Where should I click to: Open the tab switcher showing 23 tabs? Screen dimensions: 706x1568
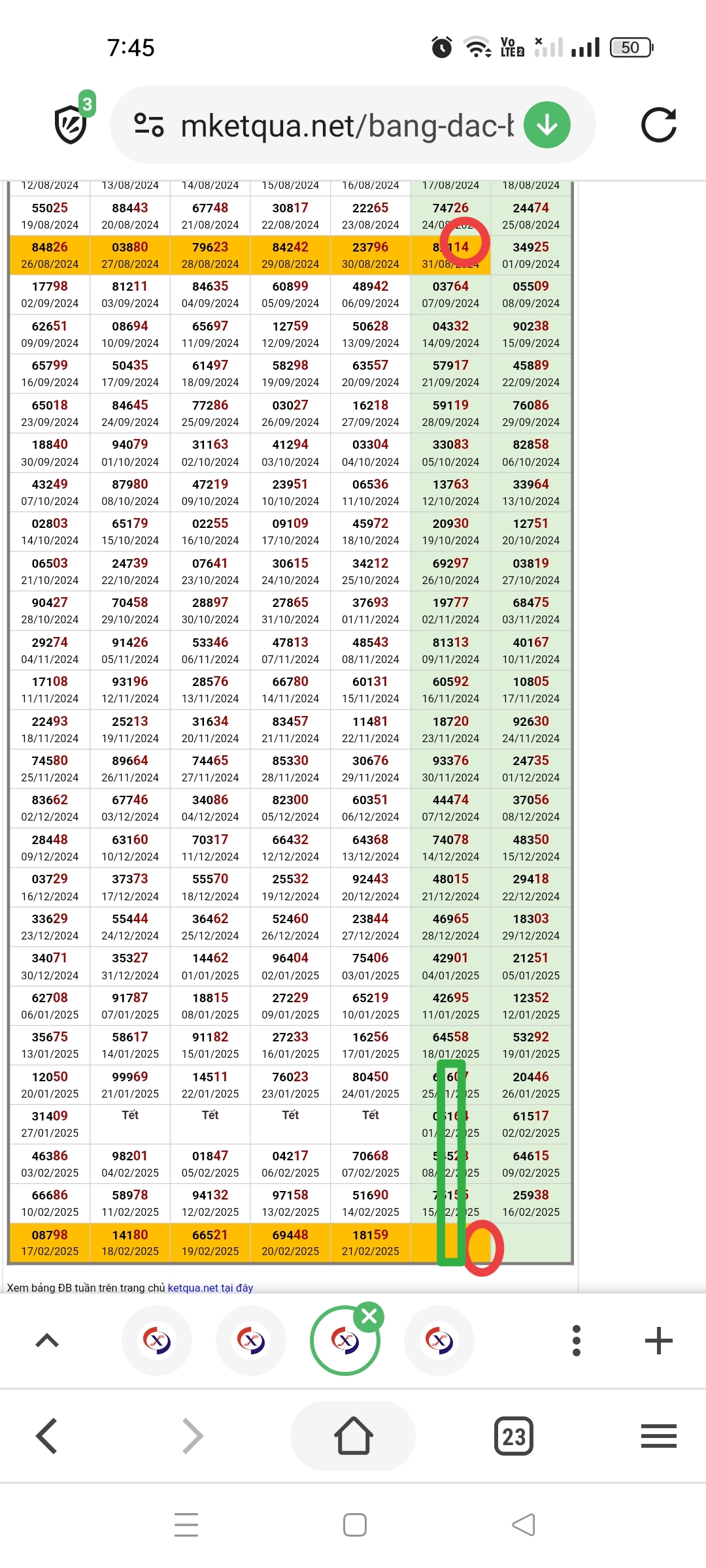pos(514,1436)
